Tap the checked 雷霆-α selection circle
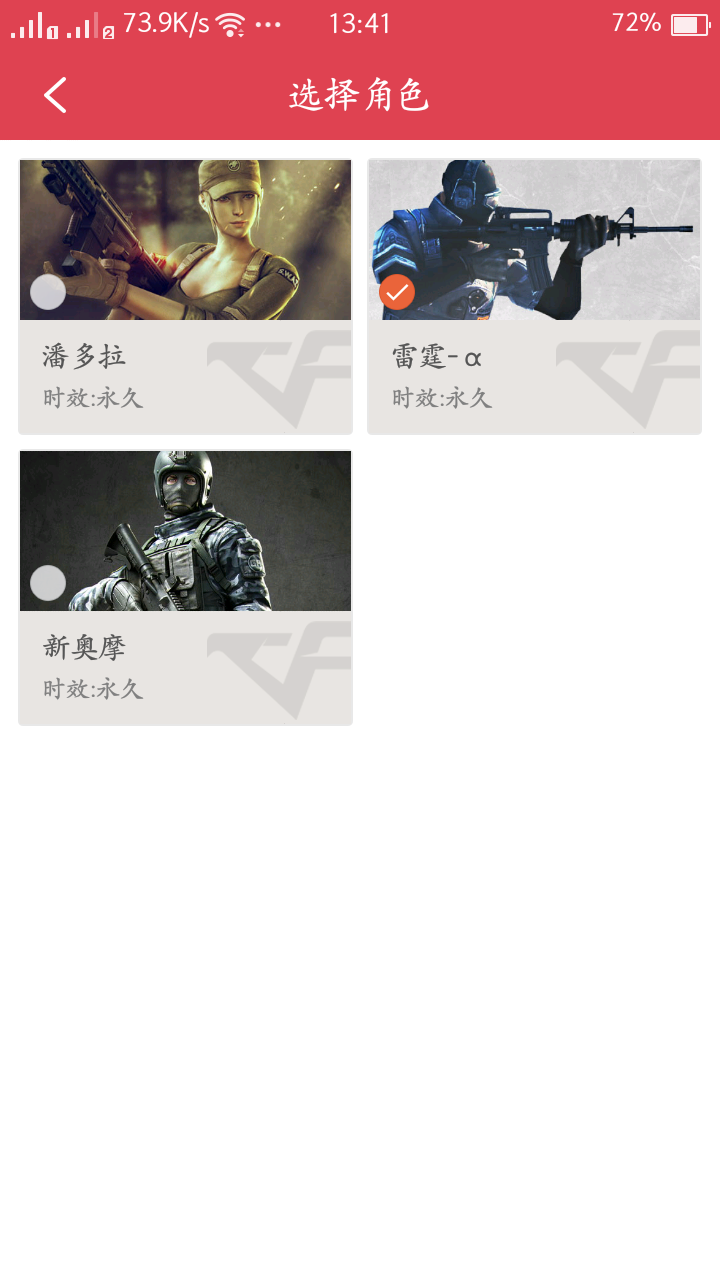 coord(397,292)
